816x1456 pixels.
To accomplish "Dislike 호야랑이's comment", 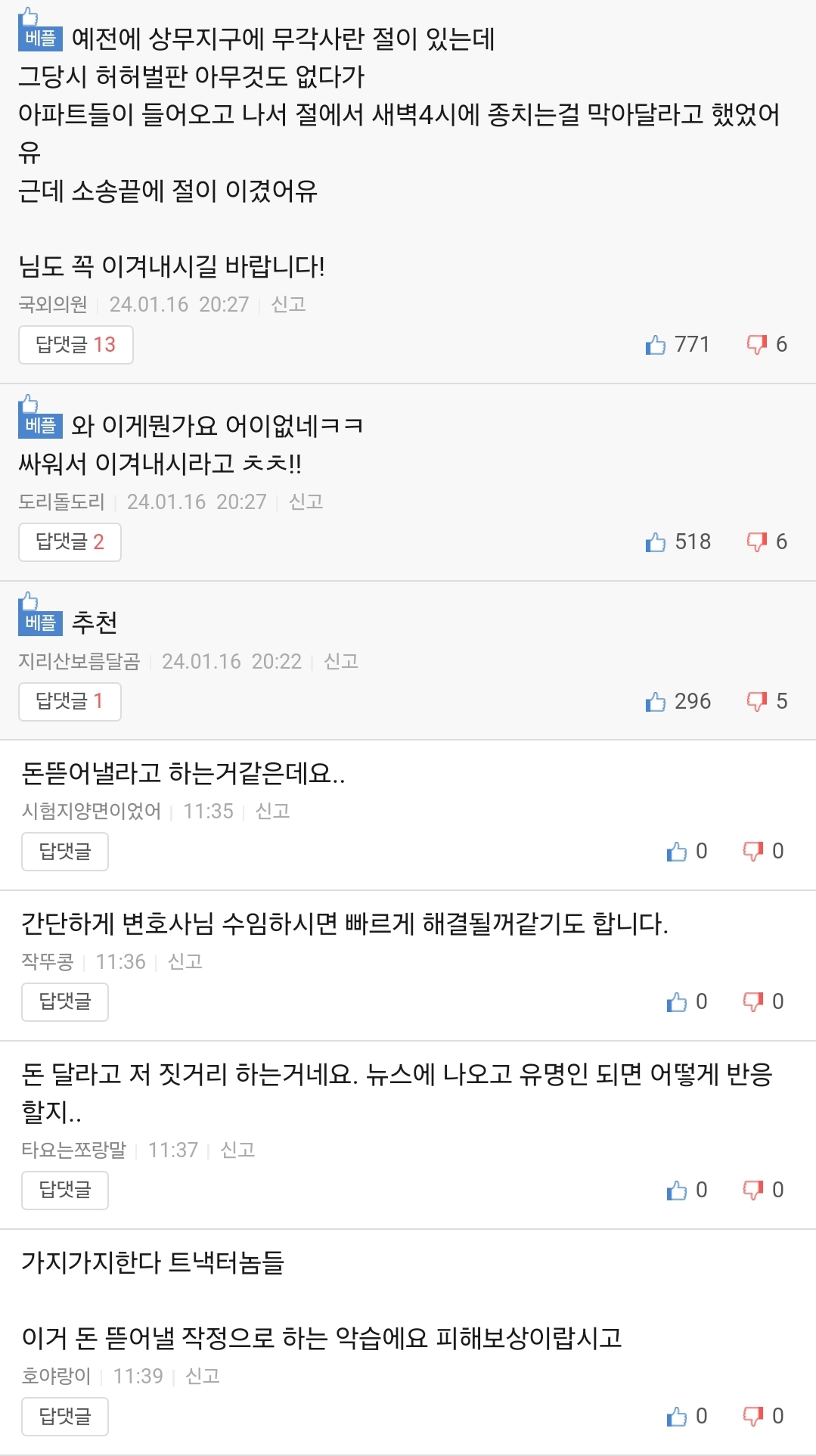I will 752,1416.
